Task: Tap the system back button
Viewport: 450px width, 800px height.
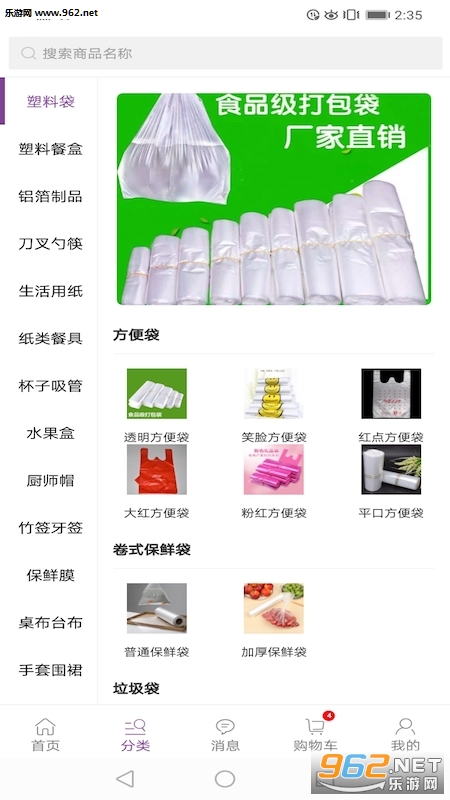Action: point(125,779)
